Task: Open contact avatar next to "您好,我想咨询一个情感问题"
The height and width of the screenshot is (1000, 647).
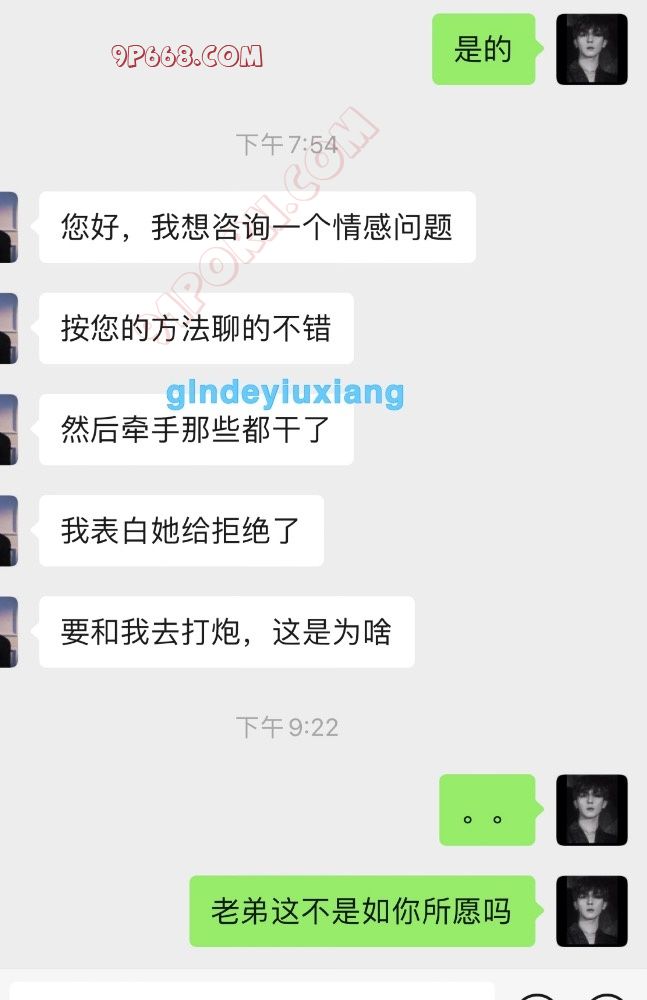Action: pos(8,227)
